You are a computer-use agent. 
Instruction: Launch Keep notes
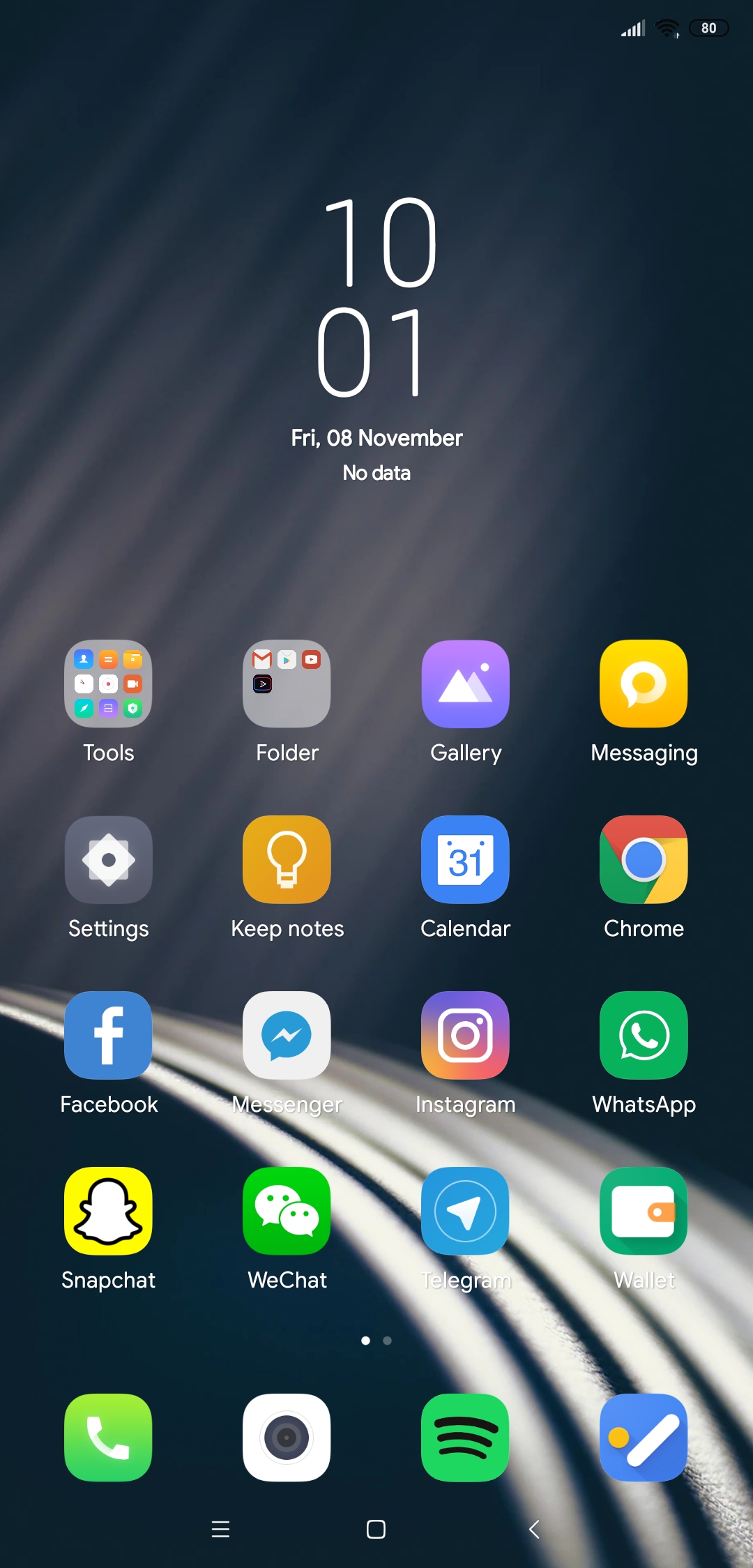coord(287,859)
